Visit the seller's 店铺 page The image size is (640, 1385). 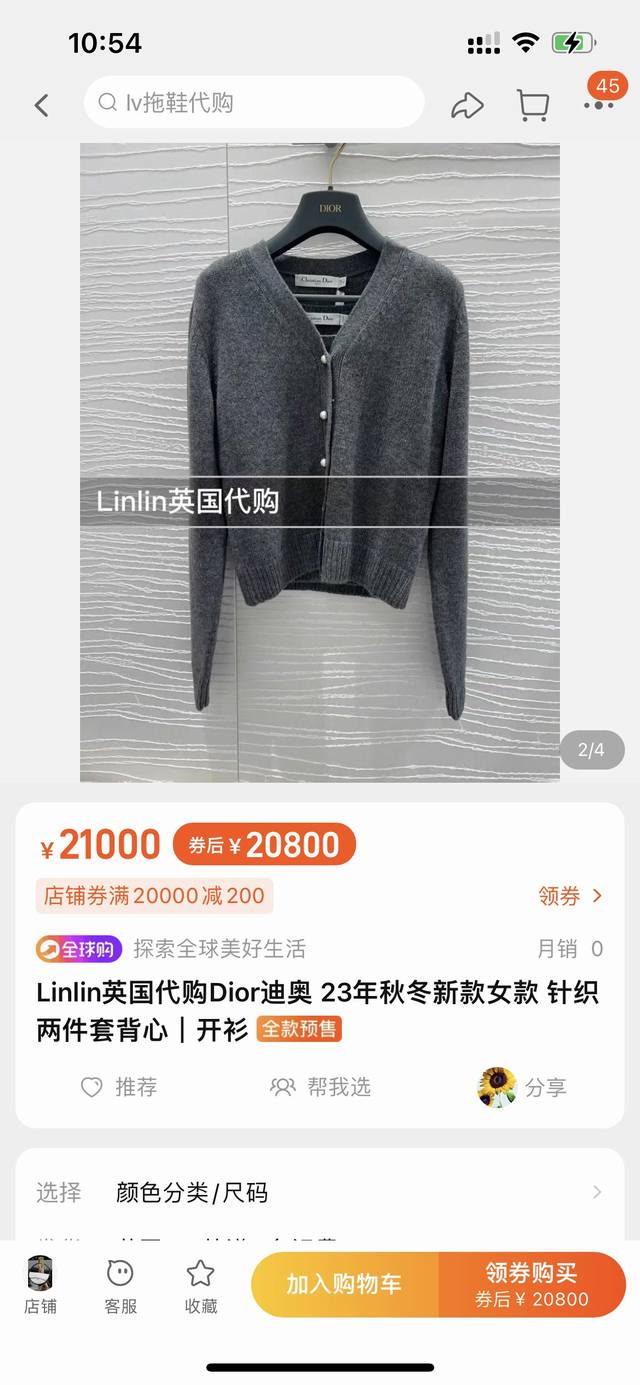40,1285
